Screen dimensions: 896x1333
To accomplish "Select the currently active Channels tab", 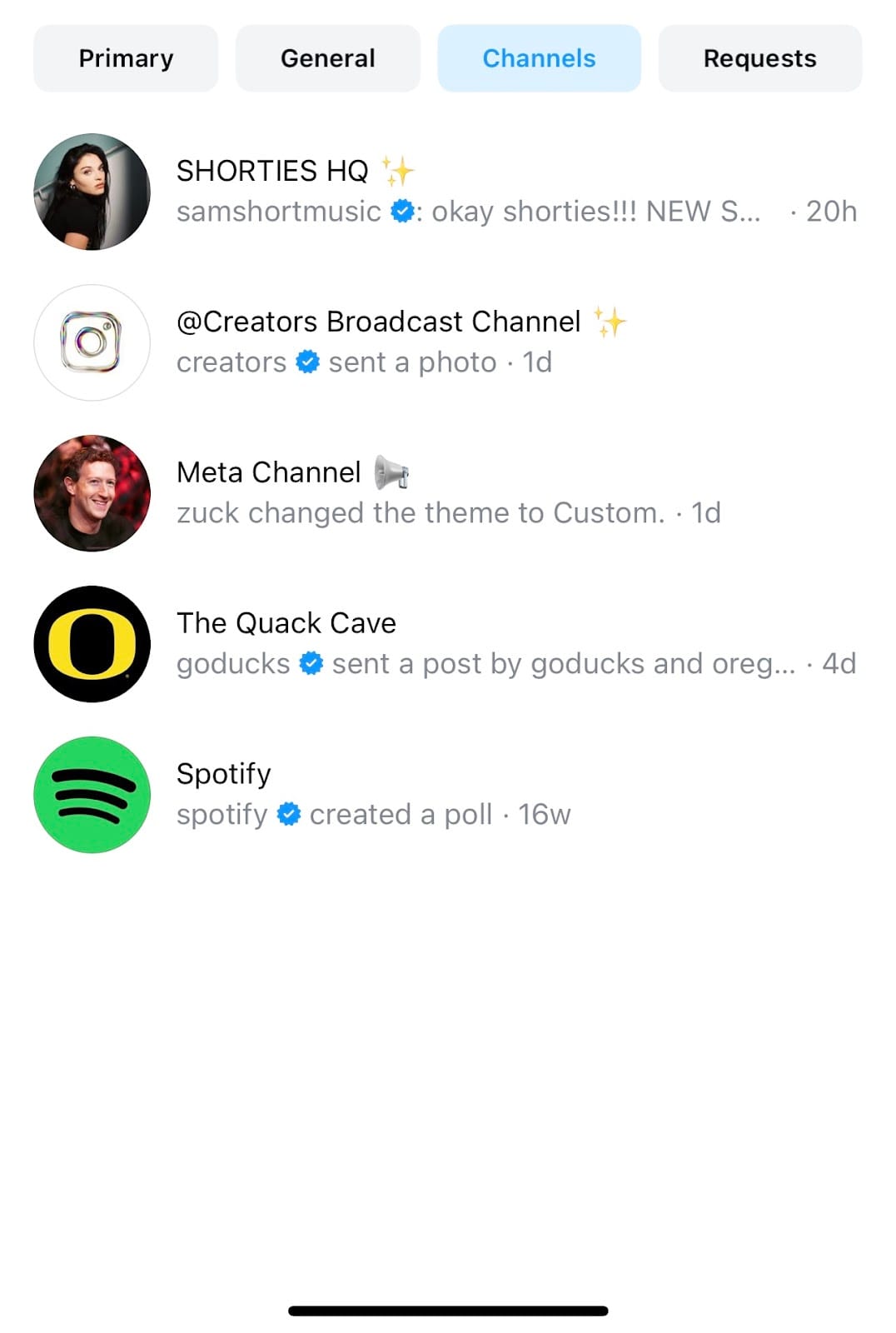I will tap(539, 57).
